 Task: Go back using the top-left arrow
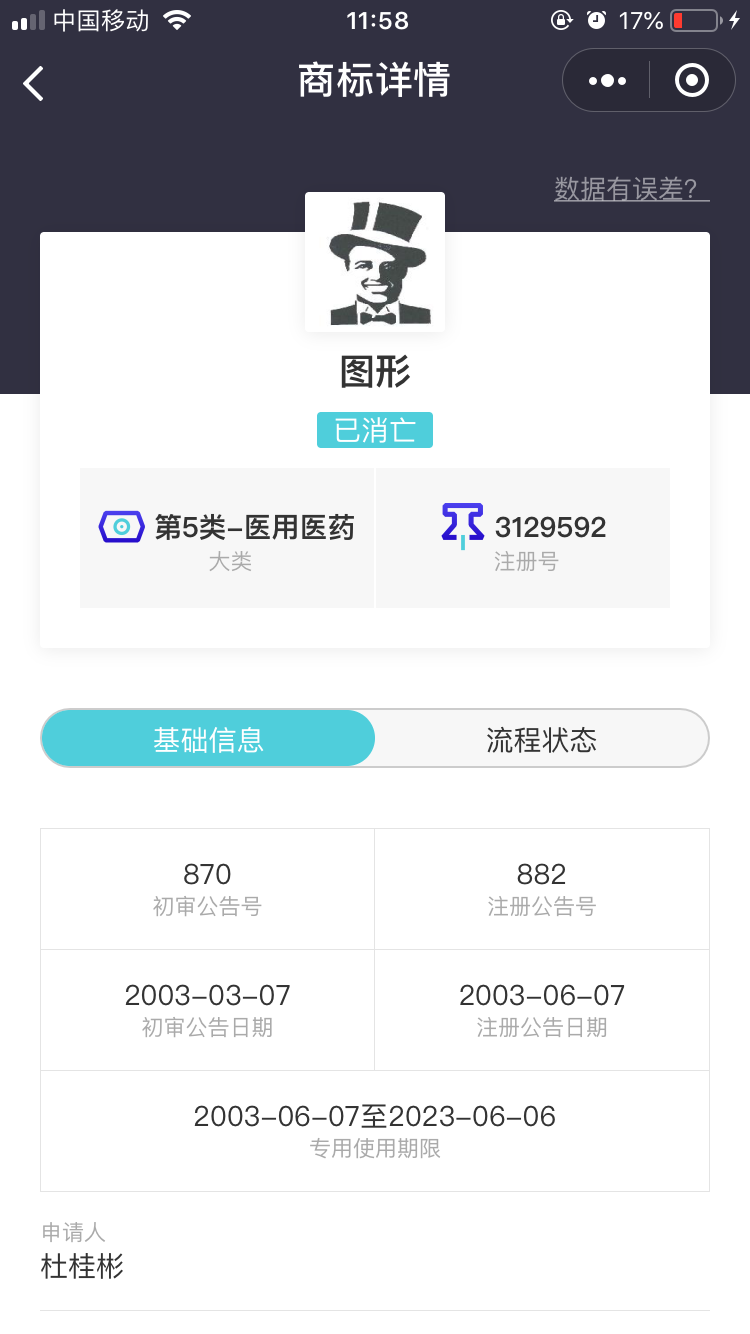tap(34, 83)
